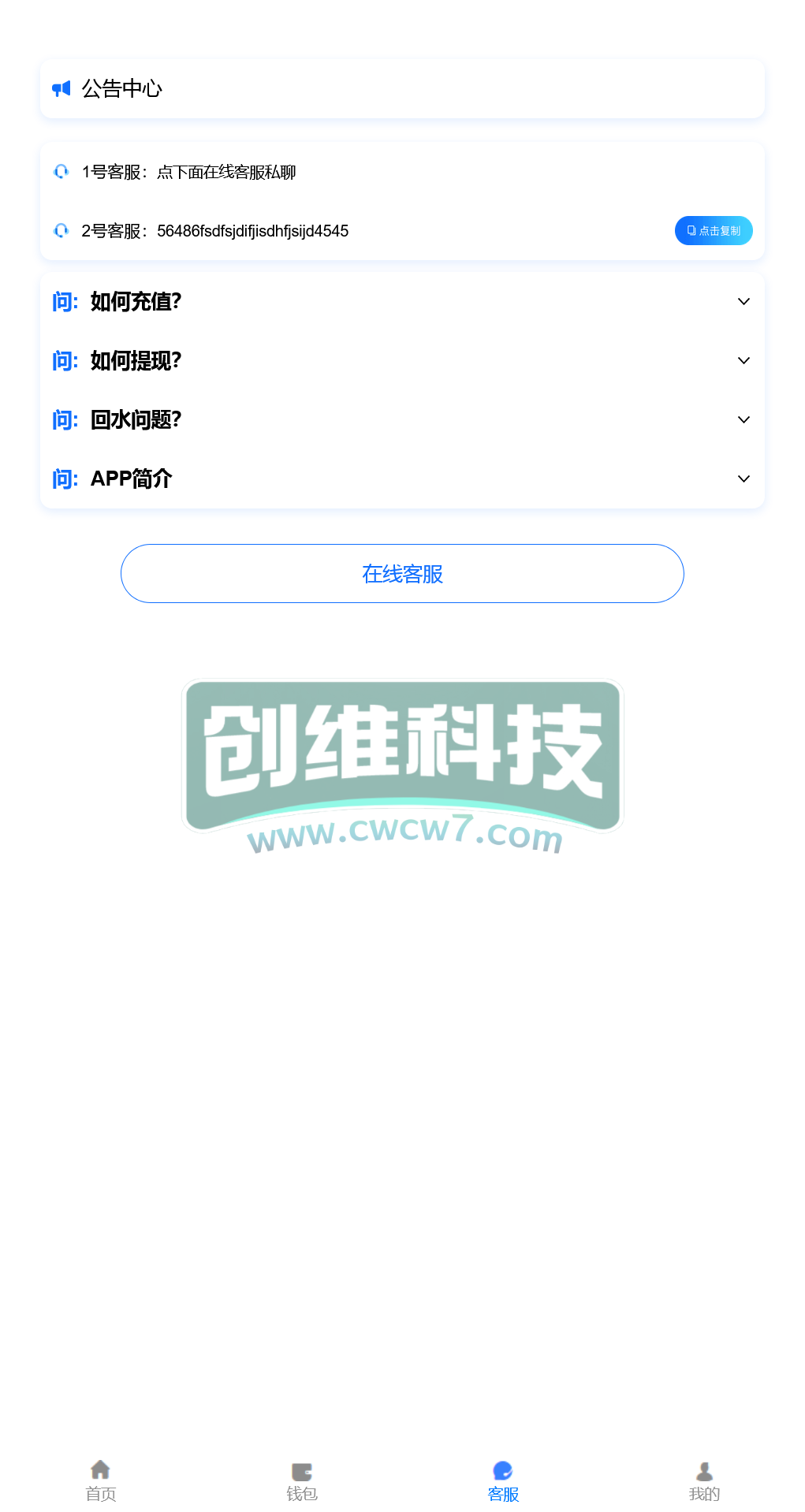Open the 公告中心 announcement bar
The width and height of the screenshot is (805, 1512).
point(402,88)
